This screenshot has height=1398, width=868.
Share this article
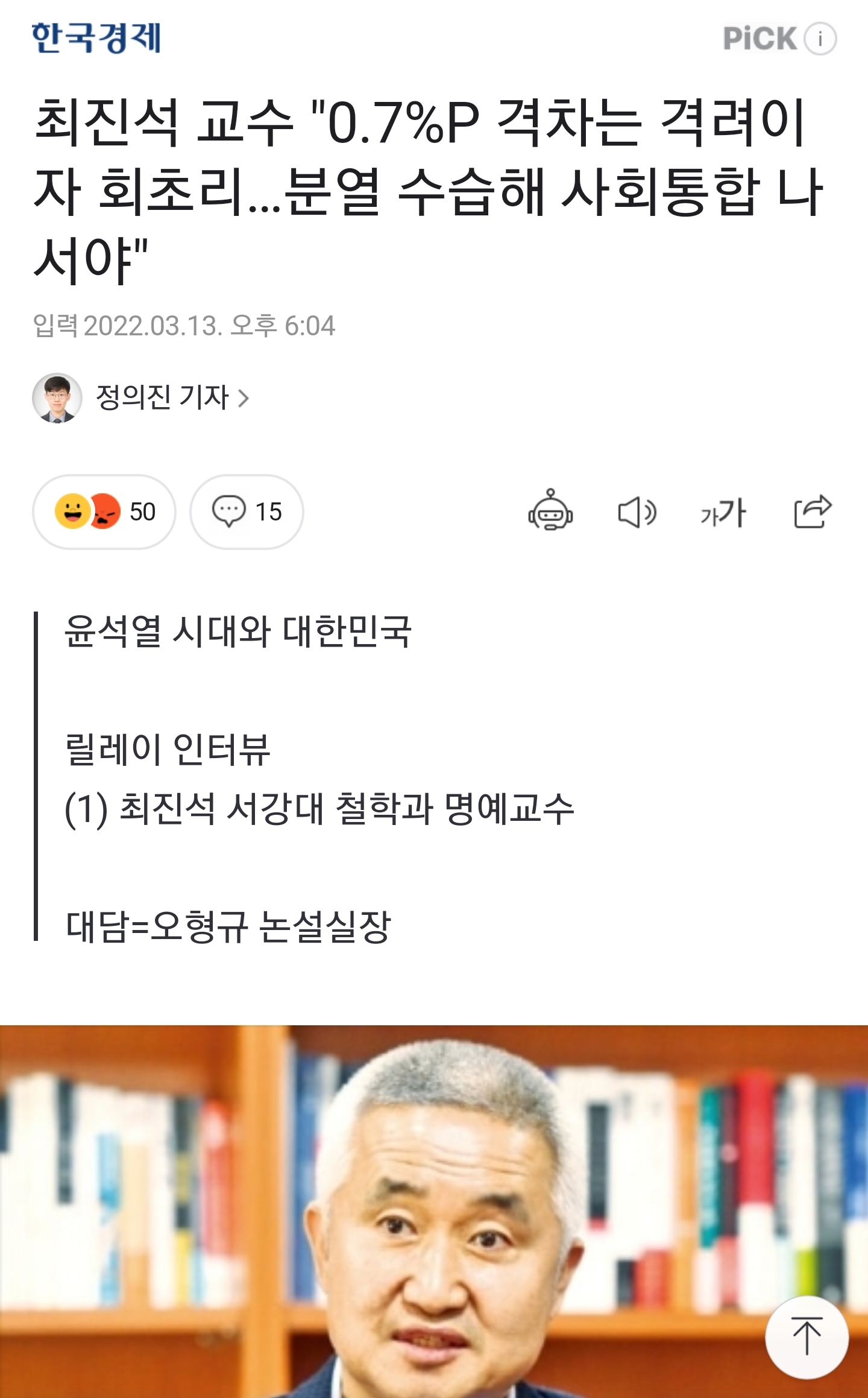click(x=813, y=512)
